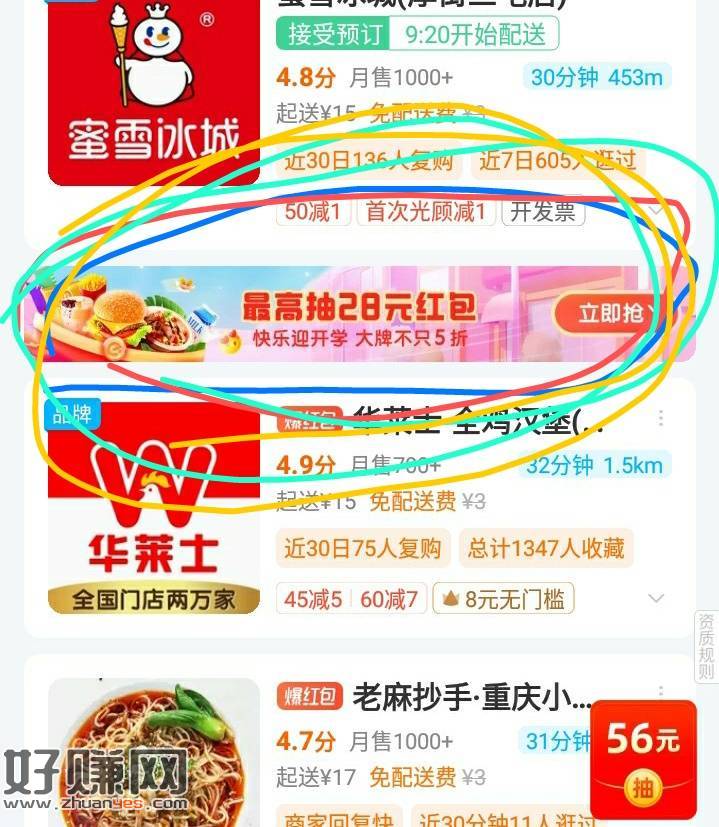Tap the 56元 red packet draw button
The height and width of the screenshot is (827, 719).
point(642,762)
